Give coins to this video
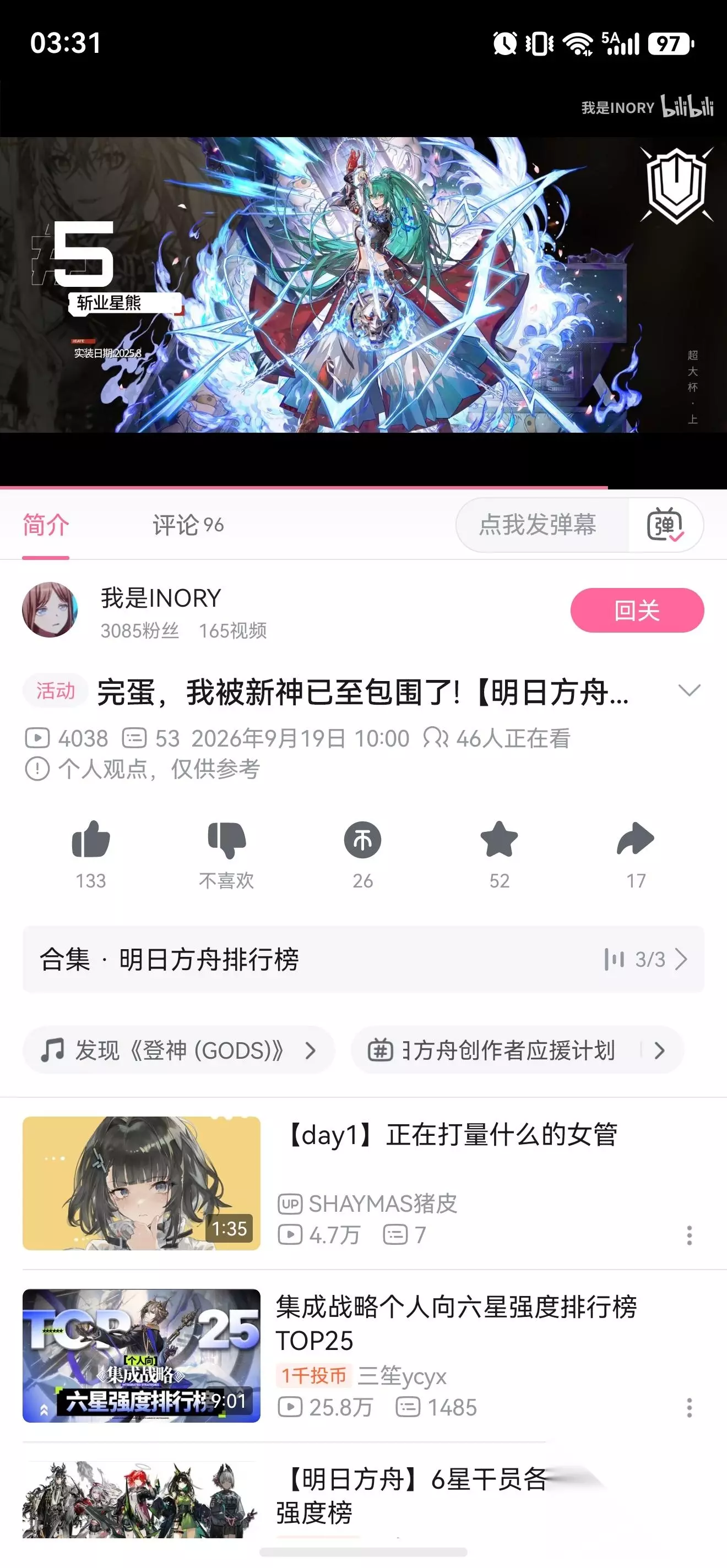 tap(363, 840)
